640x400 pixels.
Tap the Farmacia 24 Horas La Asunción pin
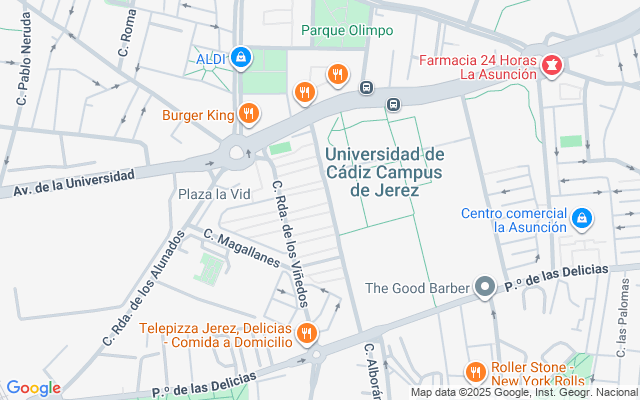coord(552,66)
